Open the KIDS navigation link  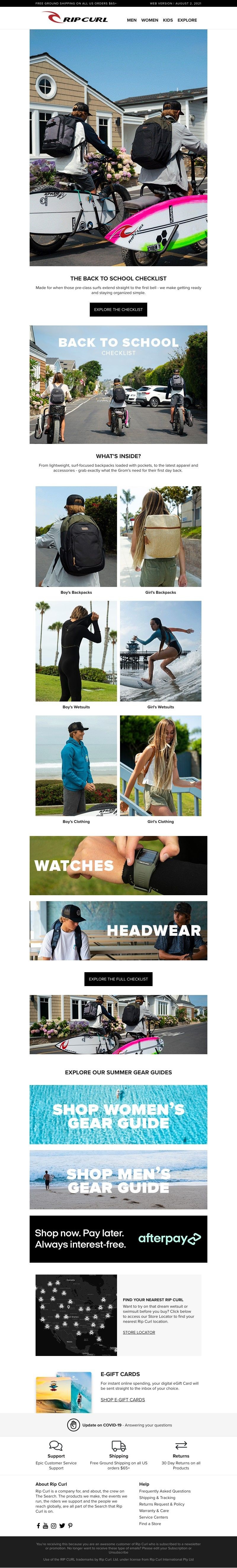point(168,20)
